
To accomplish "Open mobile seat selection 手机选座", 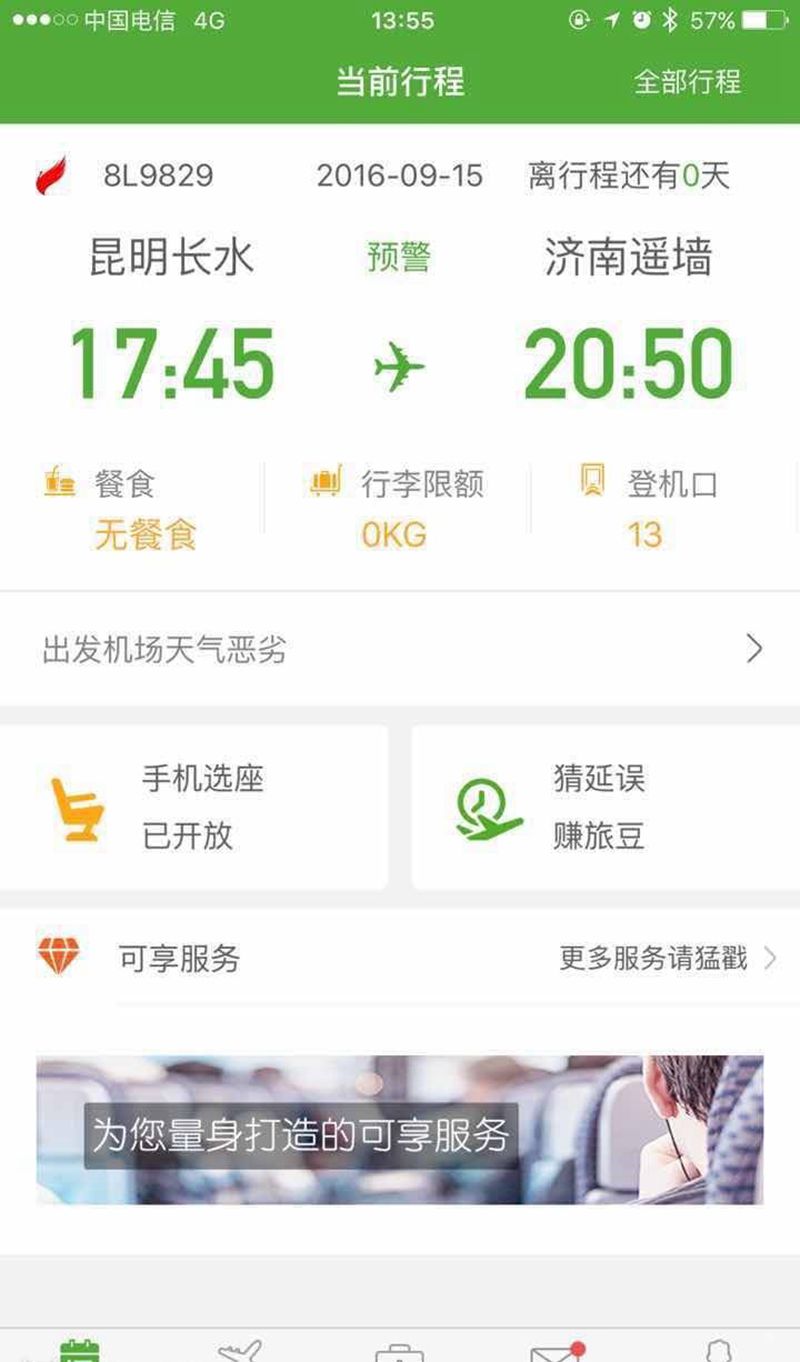I will pyautogui.click(x=193, y=807).
